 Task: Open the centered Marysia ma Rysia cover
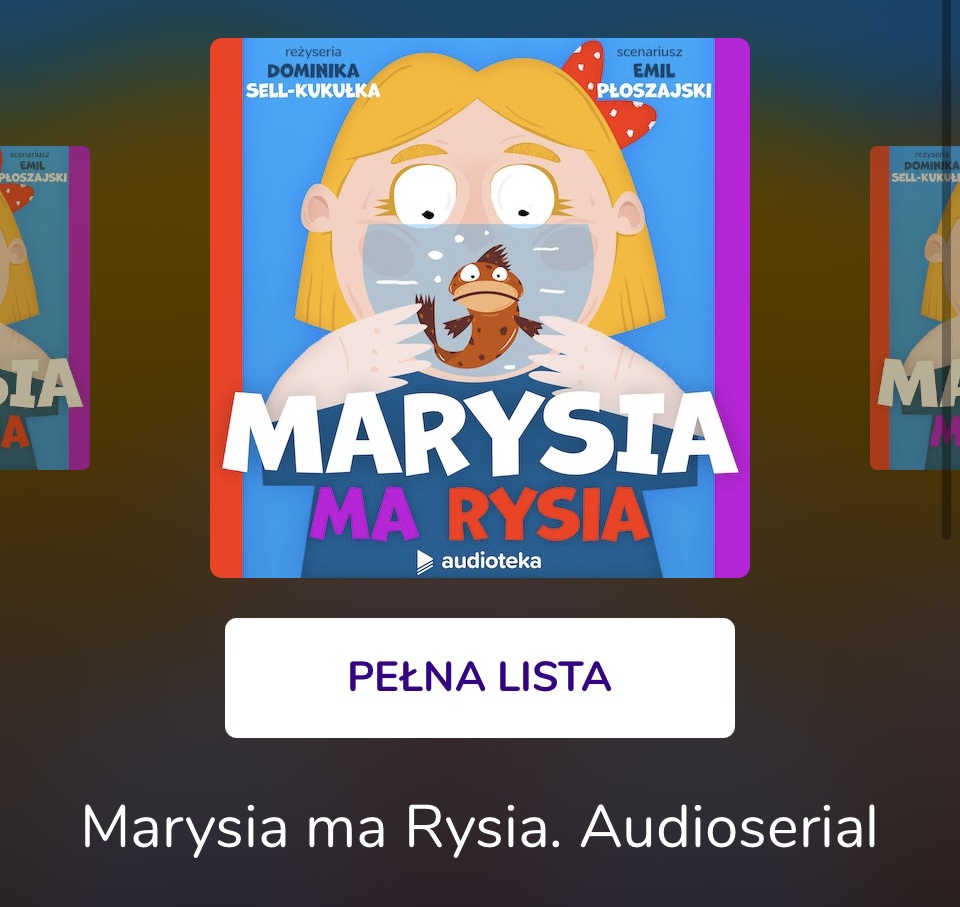480,308
